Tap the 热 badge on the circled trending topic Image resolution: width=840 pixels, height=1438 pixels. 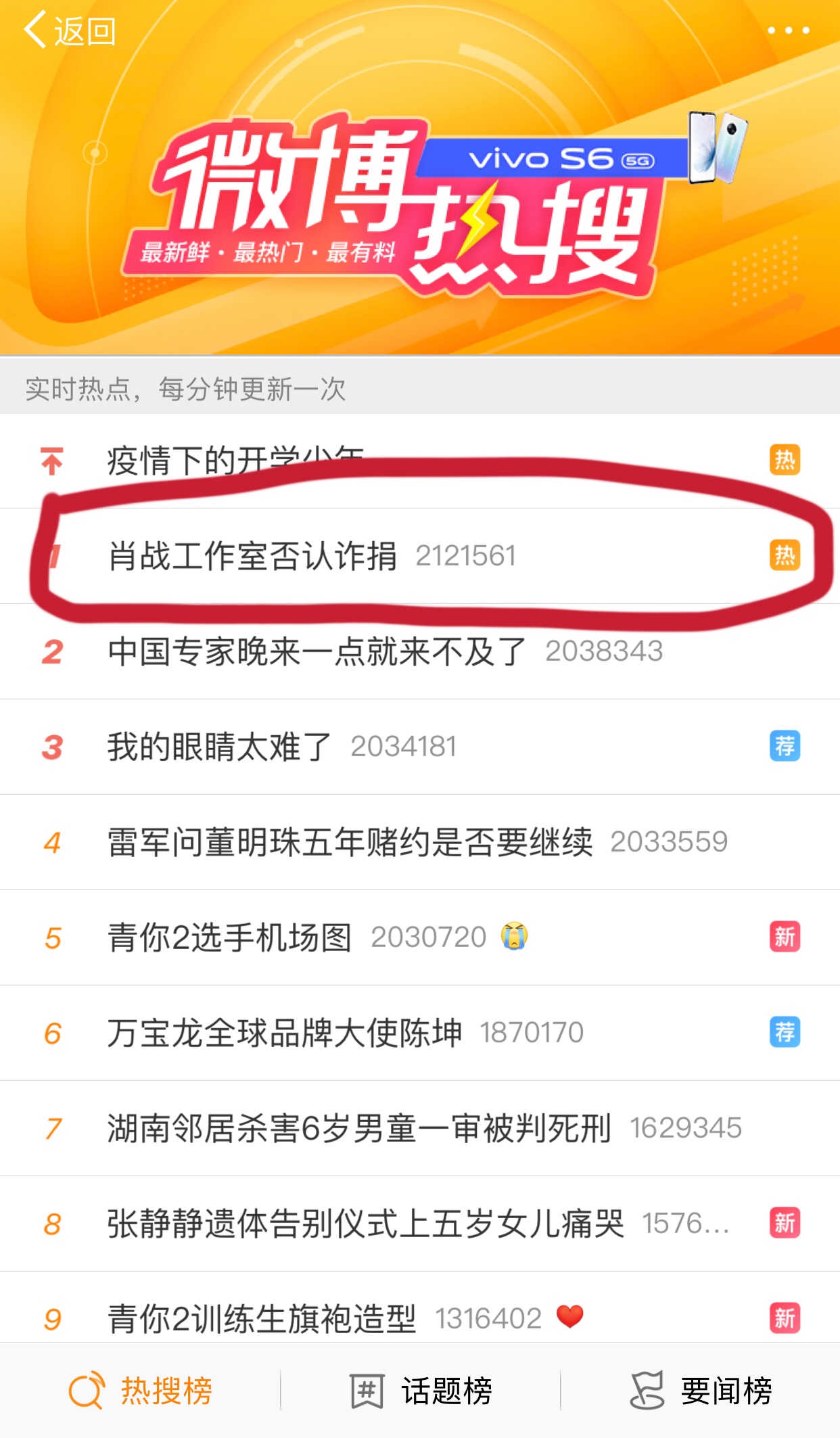(x=786, y=556)
